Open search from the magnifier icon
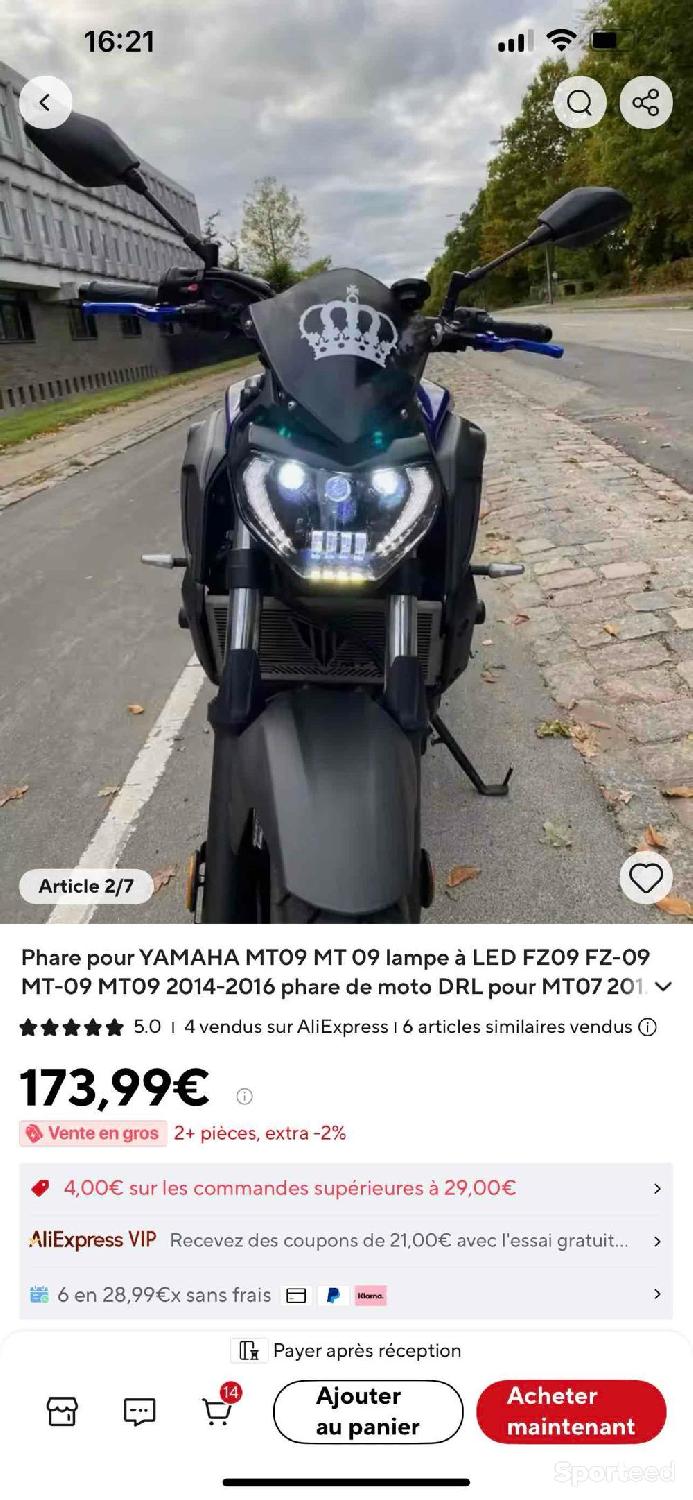693x1500 pixels. coord(580,102)
